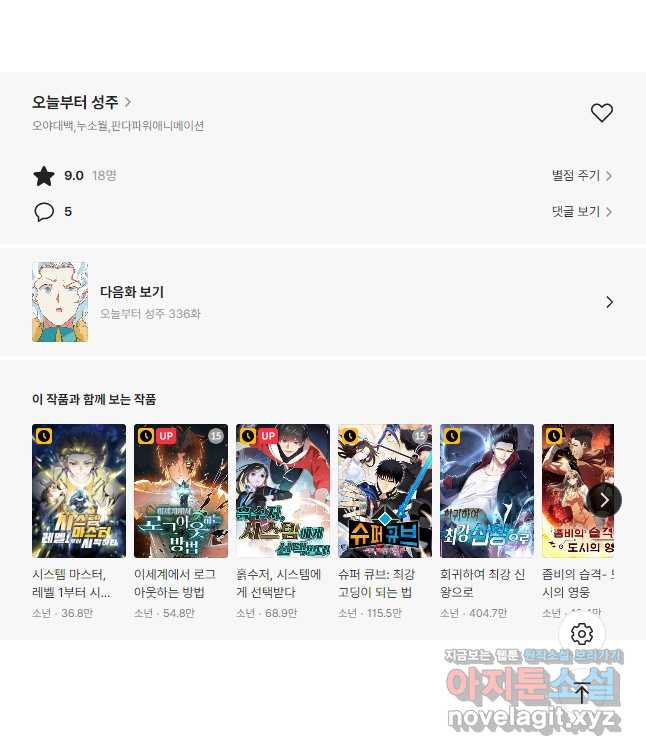Open 회귀하여 최강 신왕으로 webtoon

[x=487, y=490]
